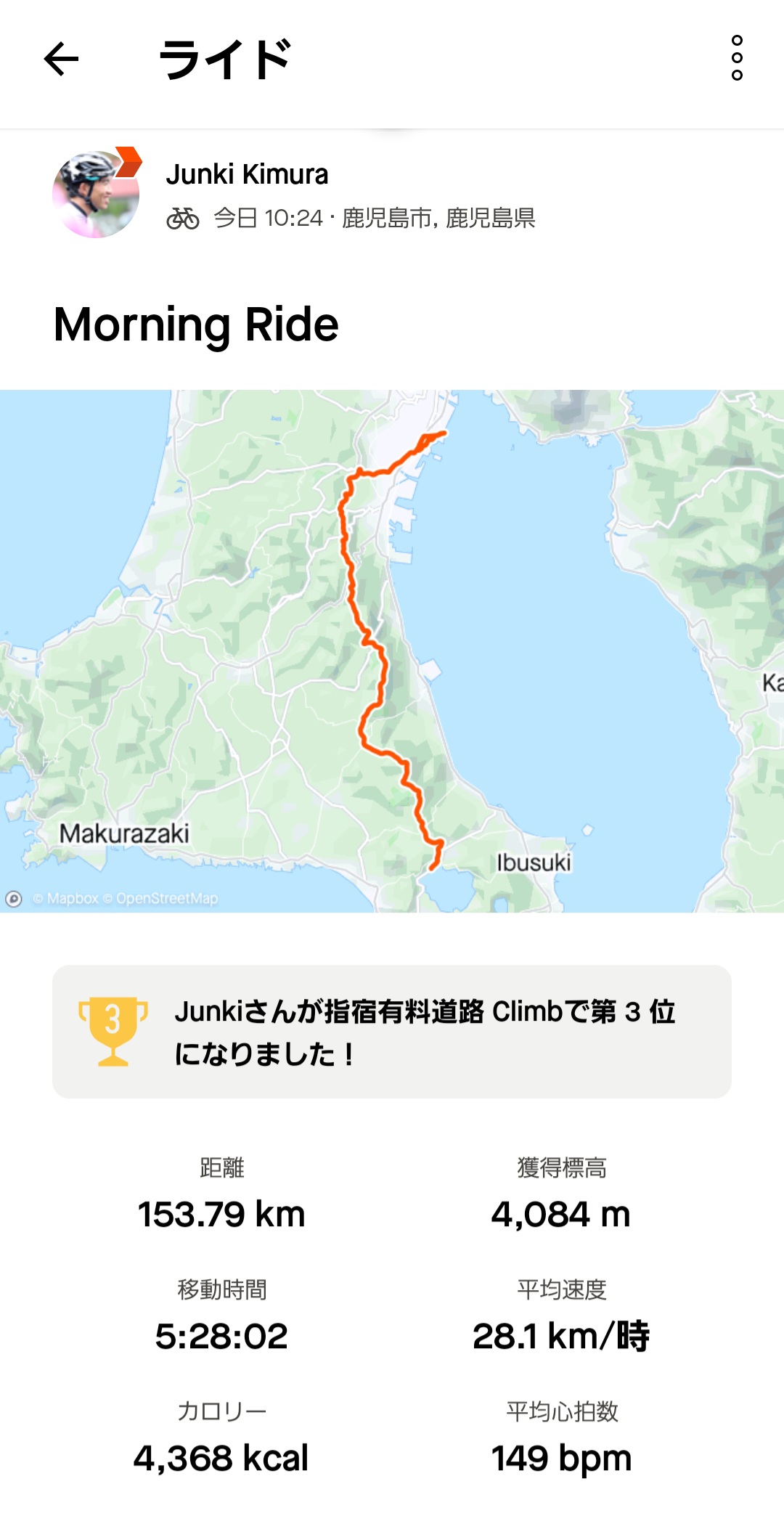Open Junki Kimura's athlete name
Viewport: 784px width, 1521px height.
tap(247, 174)
